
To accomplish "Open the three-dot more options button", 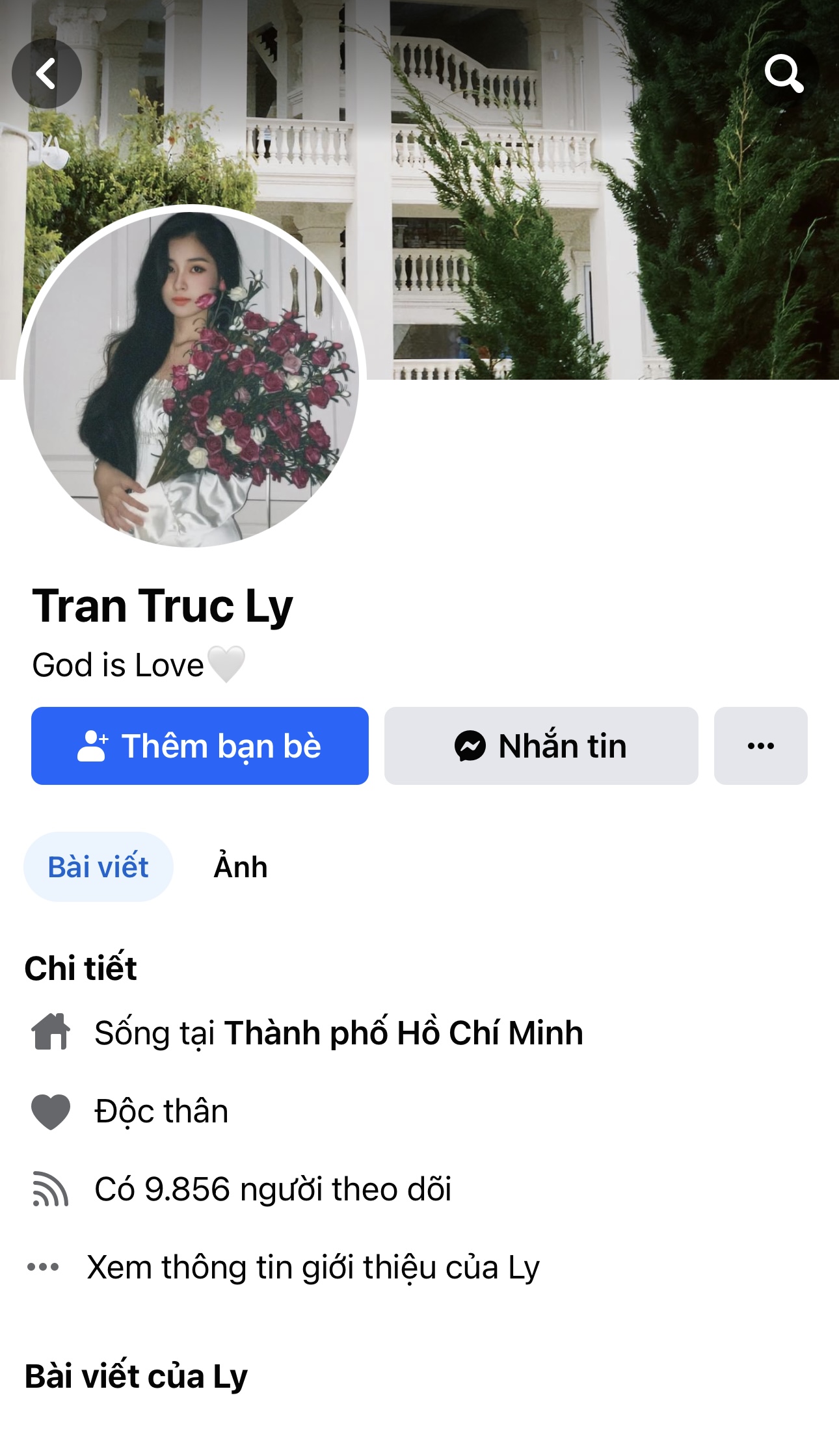I will 760,746.
